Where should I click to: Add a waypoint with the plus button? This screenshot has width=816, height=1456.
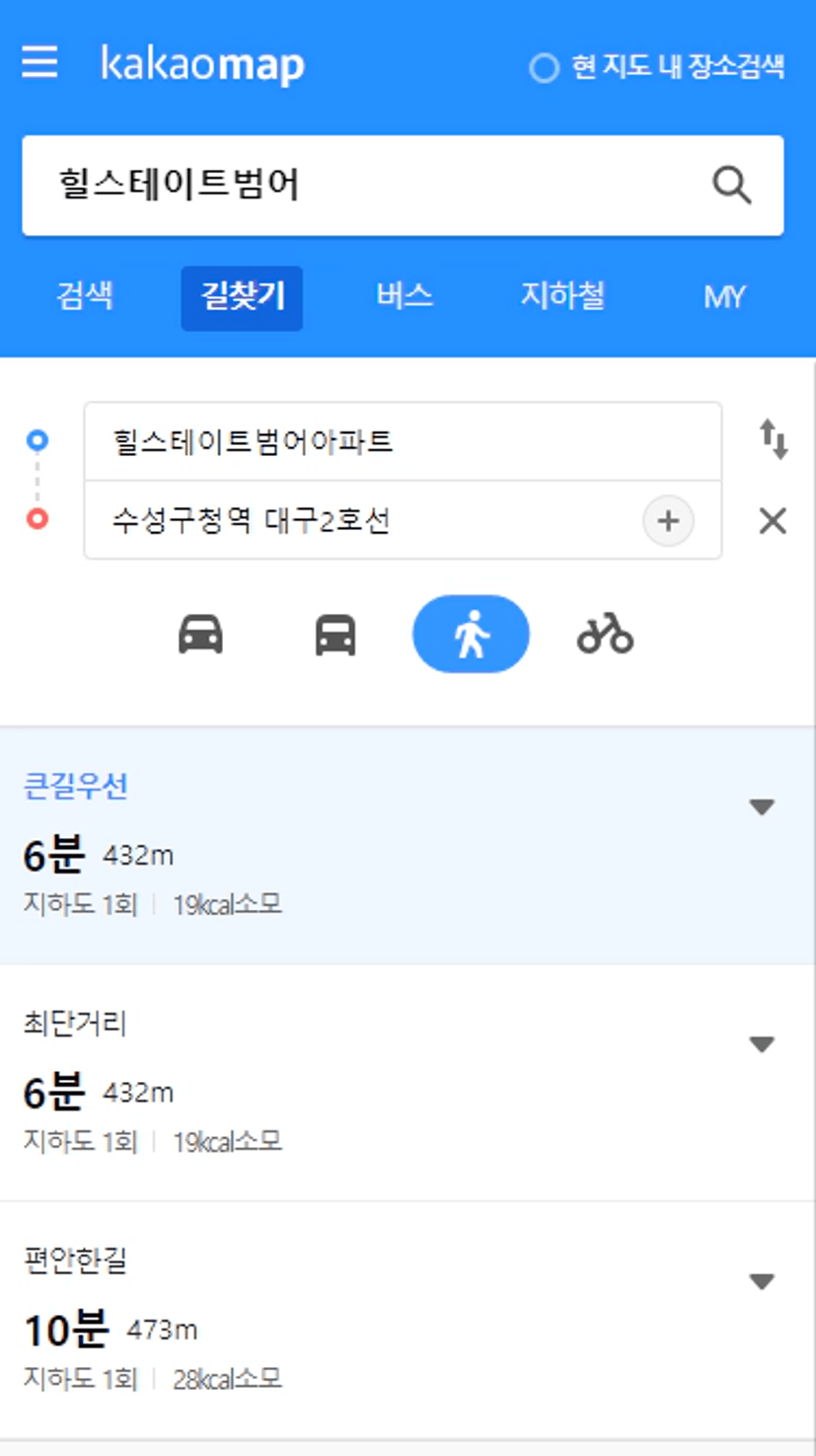[x=669, y=521]
